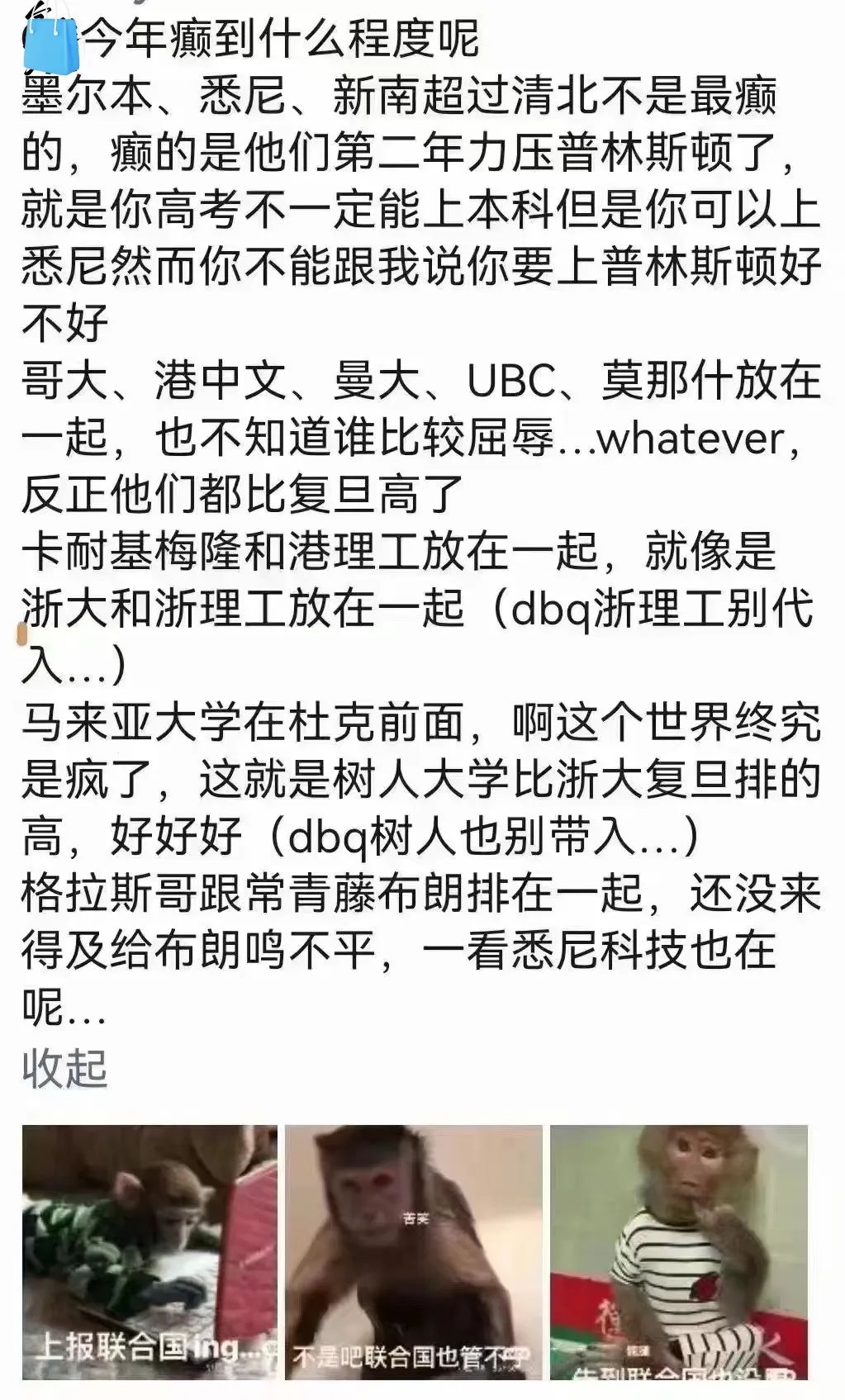This screenshot has height=1400, width=845.
Task: Open the striped-shirt monkey image
Action: tap(679, 1252)
